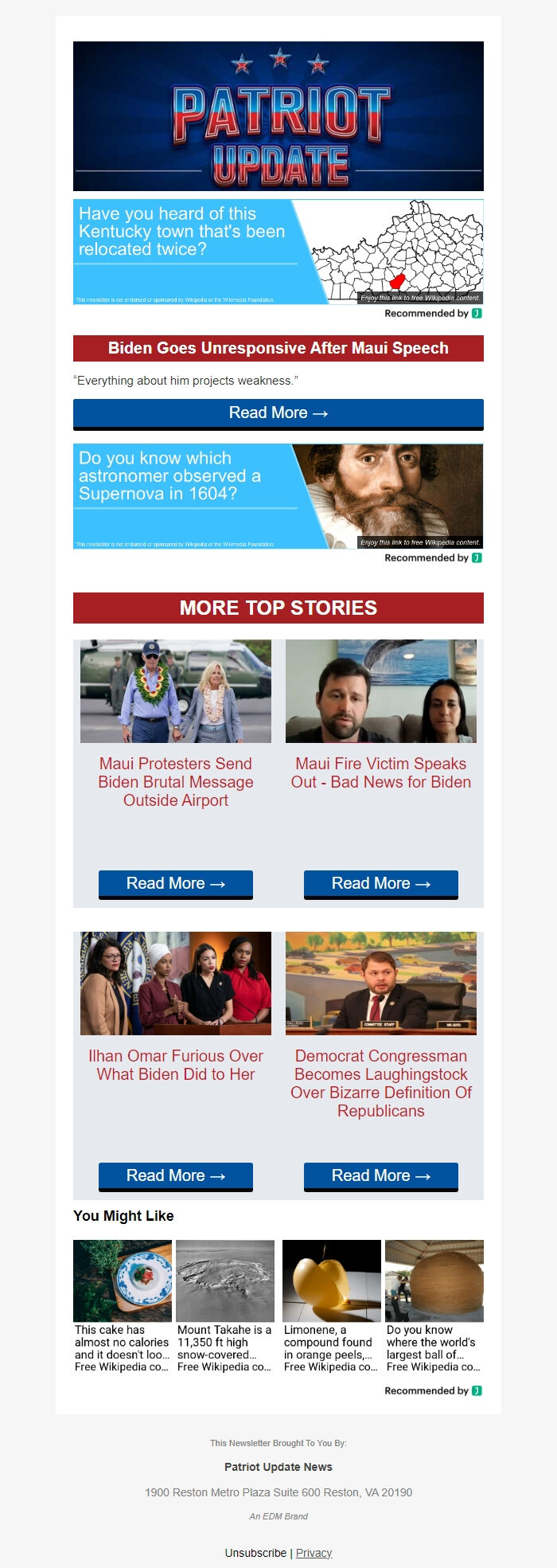Viewport: 557px width, 1568px height.
Task: Unsubscribe from this newsletter
Action: click(255, 1553)
